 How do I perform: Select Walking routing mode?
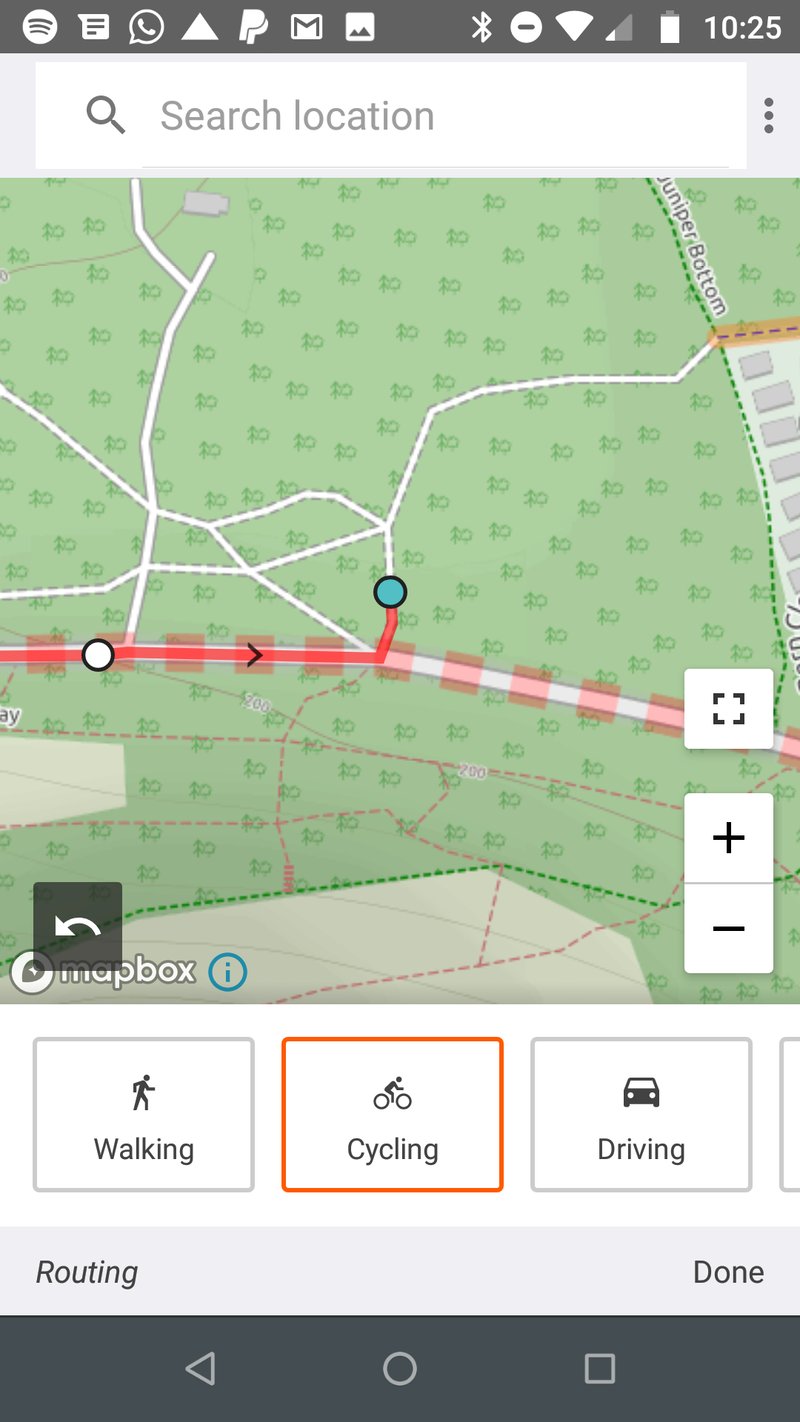[x=144, y=1115]
